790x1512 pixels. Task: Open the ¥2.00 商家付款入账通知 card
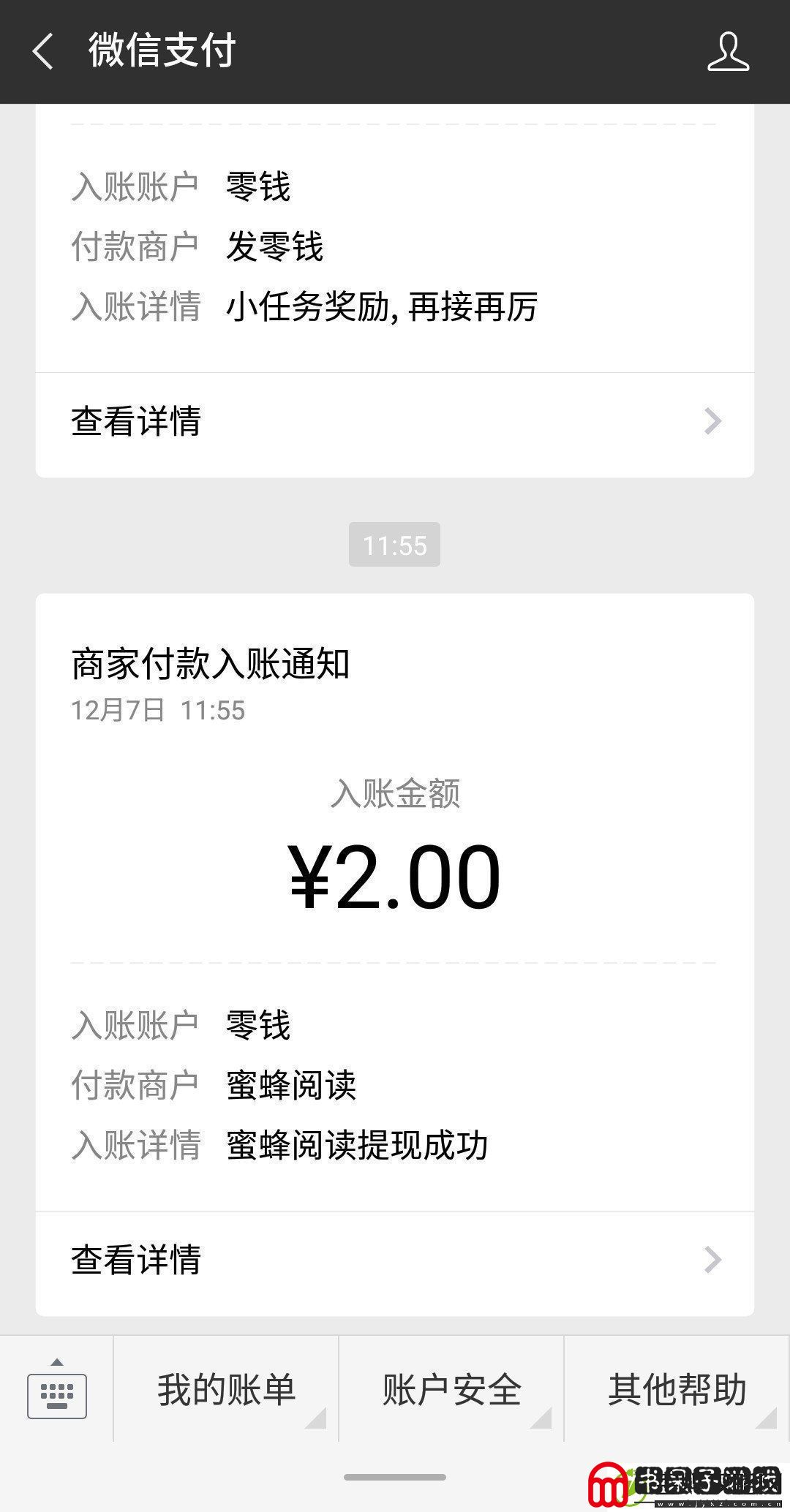[x=395, y=902]
